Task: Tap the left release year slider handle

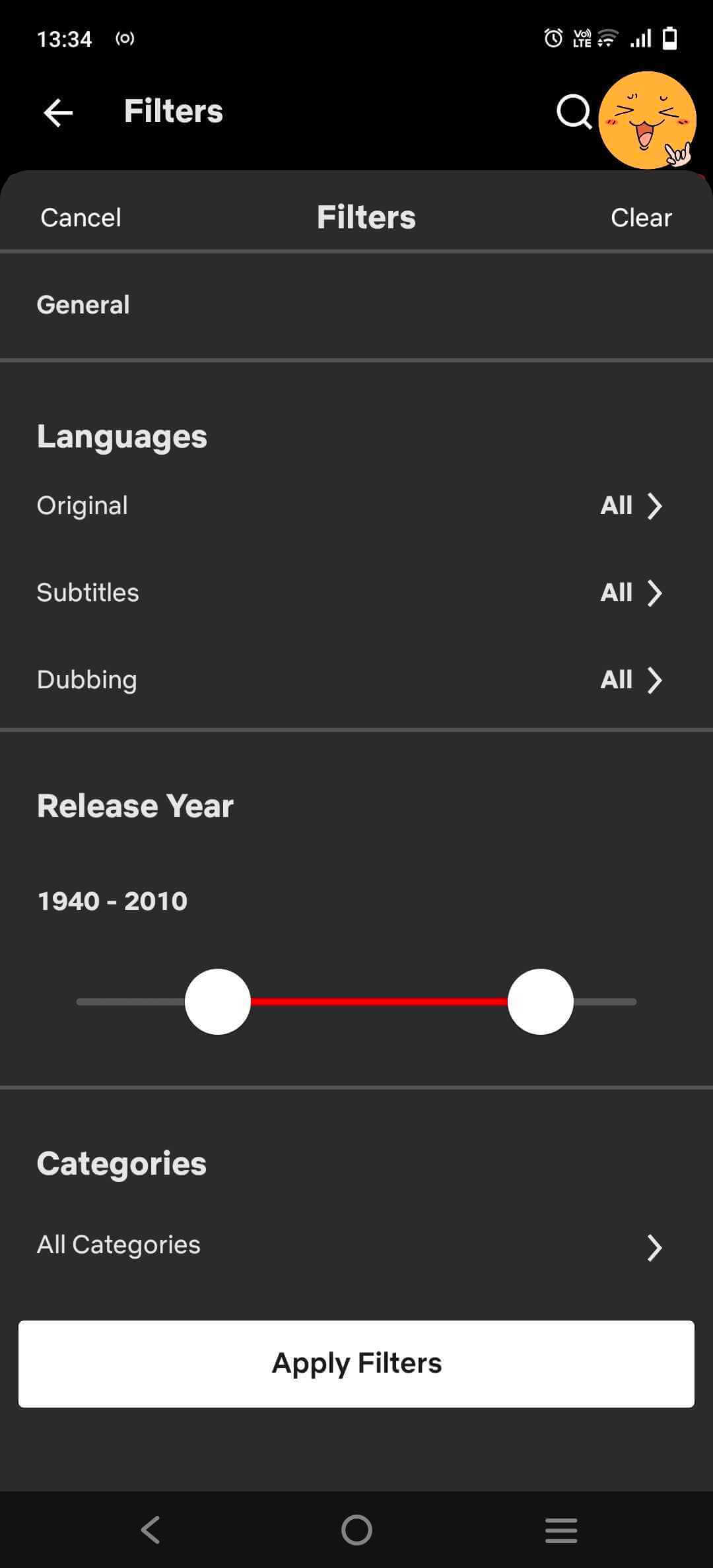Action: 218,1000
